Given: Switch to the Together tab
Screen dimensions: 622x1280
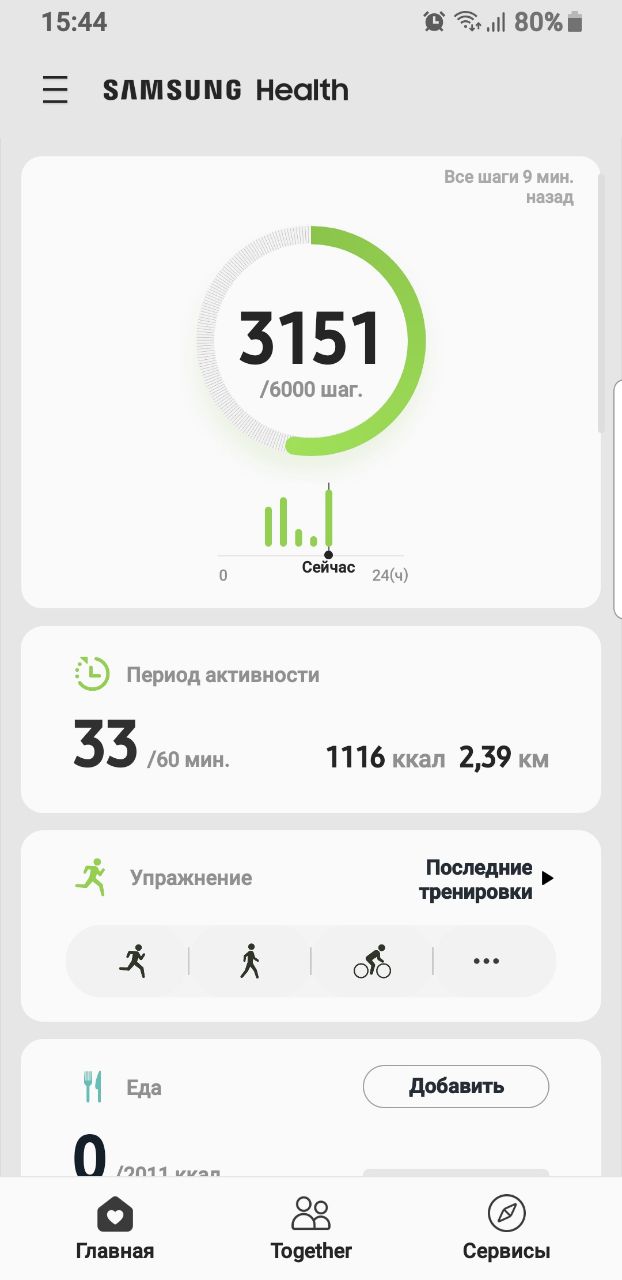Looking at the screenshot, I should point(311,1230).
